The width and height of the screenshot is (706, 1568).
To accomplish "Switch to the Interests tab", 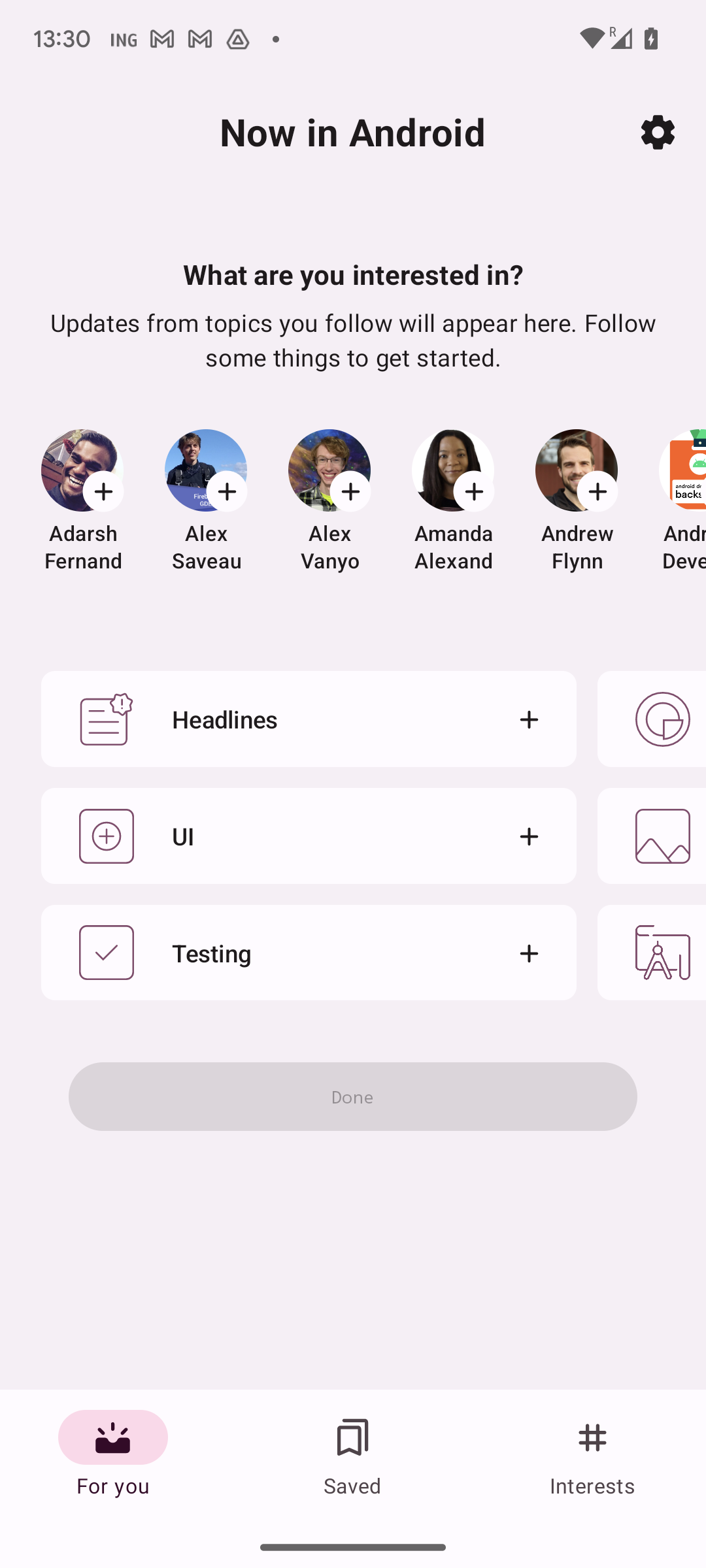I will (x=592, y=1457).
